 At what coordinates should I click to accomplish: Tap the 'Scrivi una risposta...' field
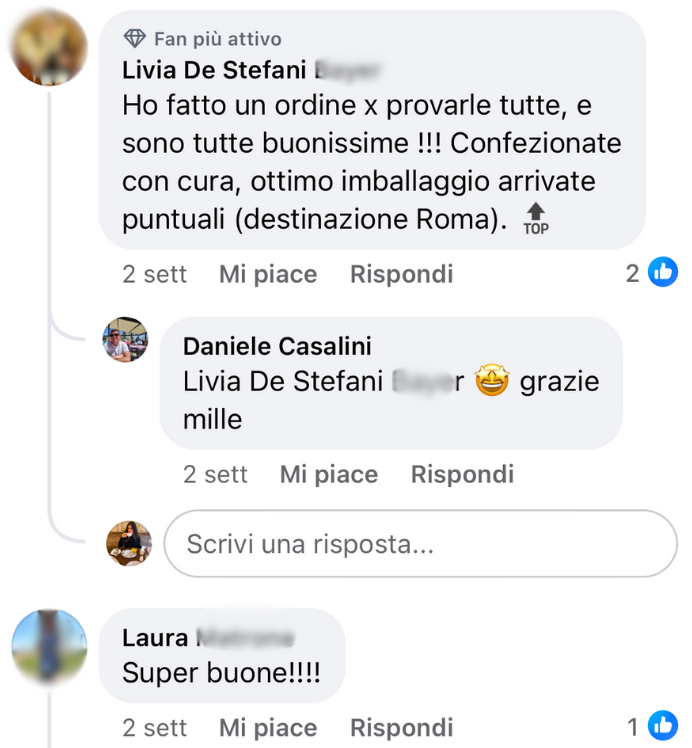[420, 544]
